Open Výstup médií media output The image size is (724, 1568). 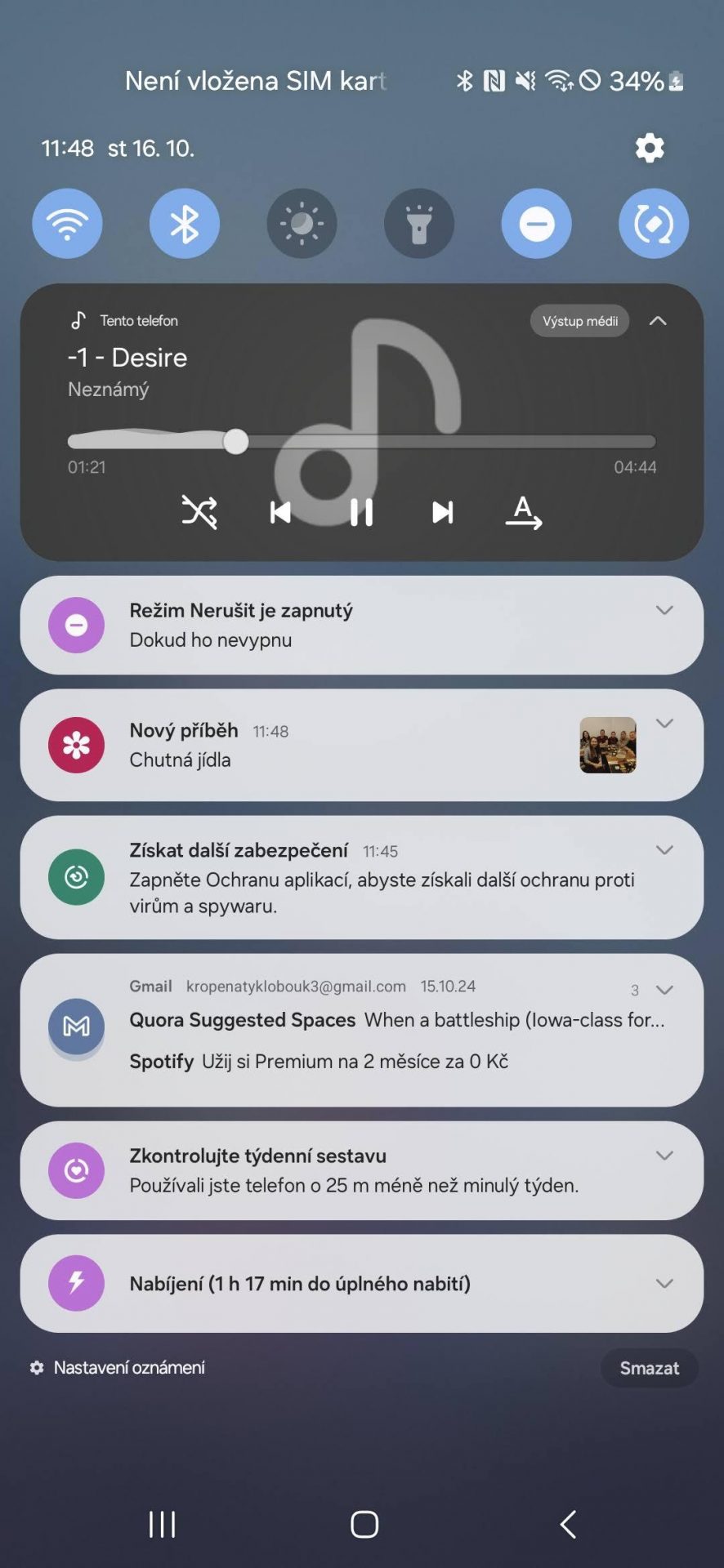coord(580,321)
